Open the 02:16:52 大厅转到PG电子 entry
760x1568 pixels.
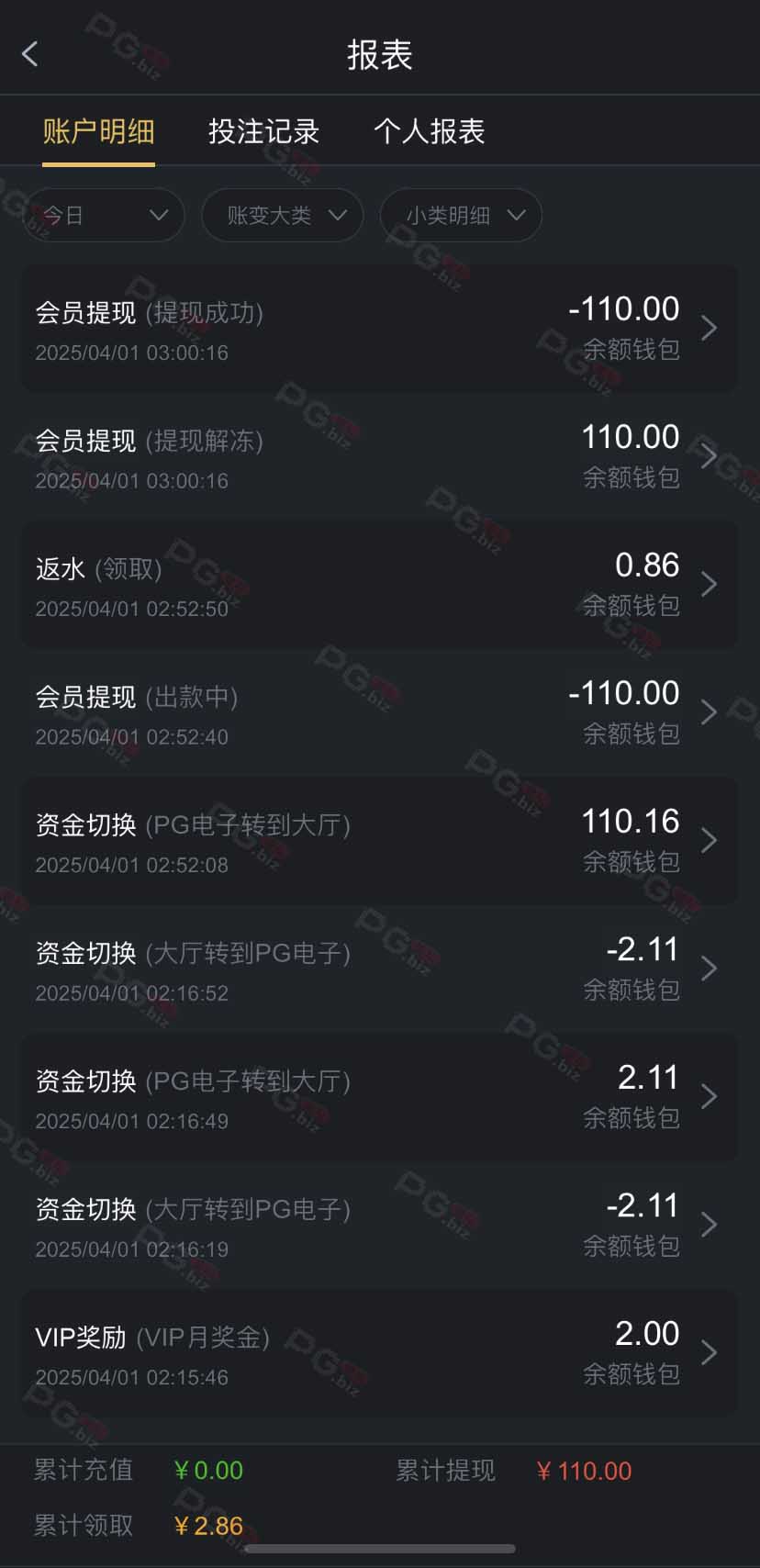380,969
